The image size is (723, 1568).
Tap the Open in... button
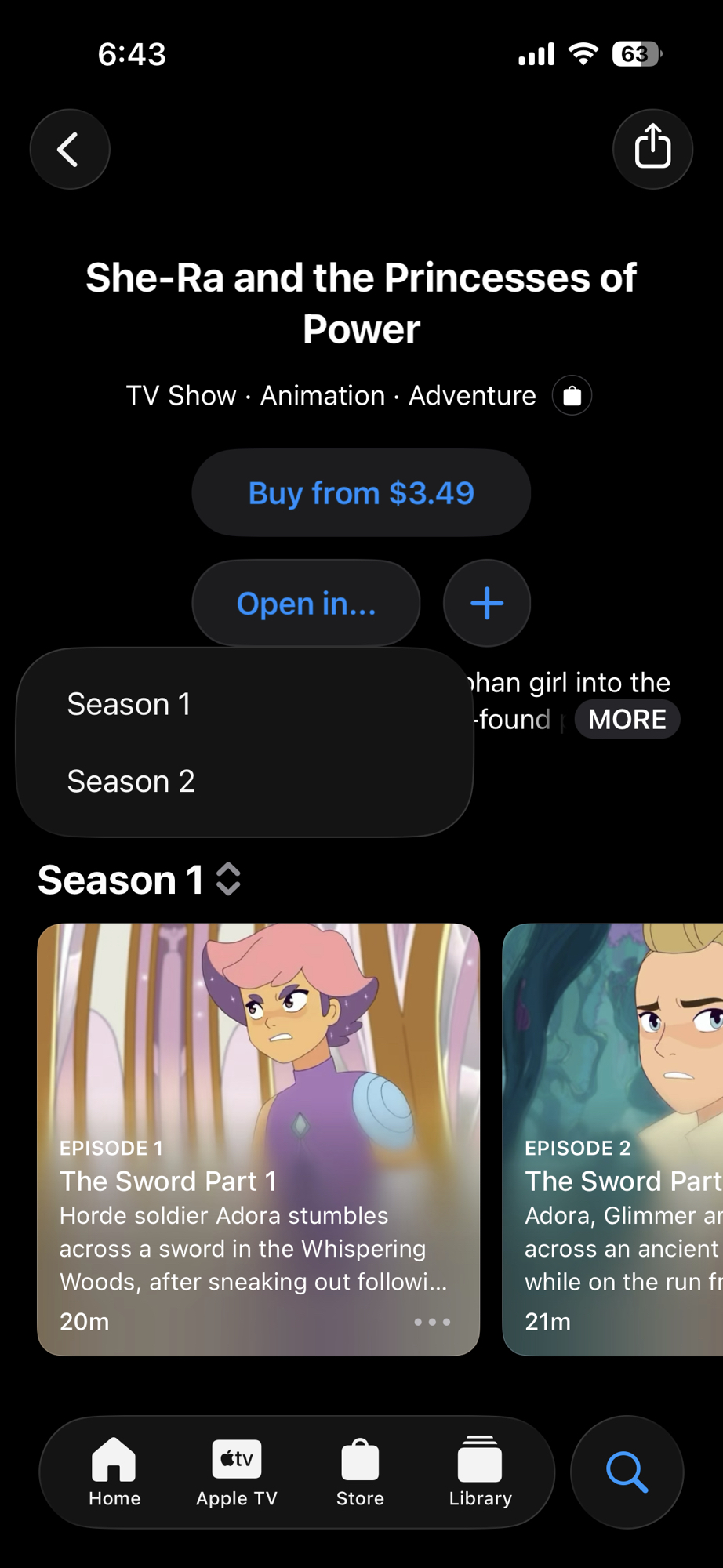pyautogui.click(x=307, y=603)
